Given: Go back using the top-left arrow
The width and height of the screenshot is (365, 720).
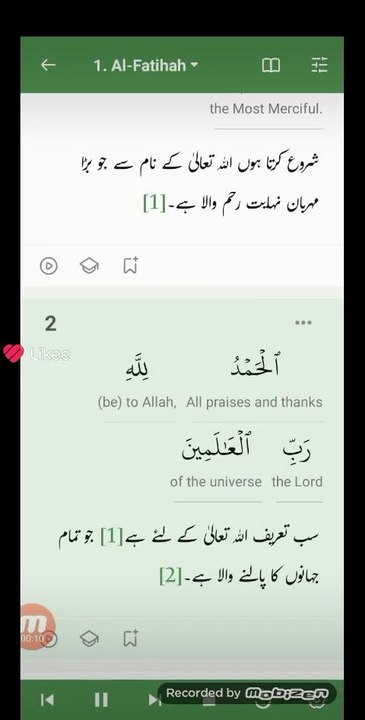Looking at the screenshot, I should point(48,65).
